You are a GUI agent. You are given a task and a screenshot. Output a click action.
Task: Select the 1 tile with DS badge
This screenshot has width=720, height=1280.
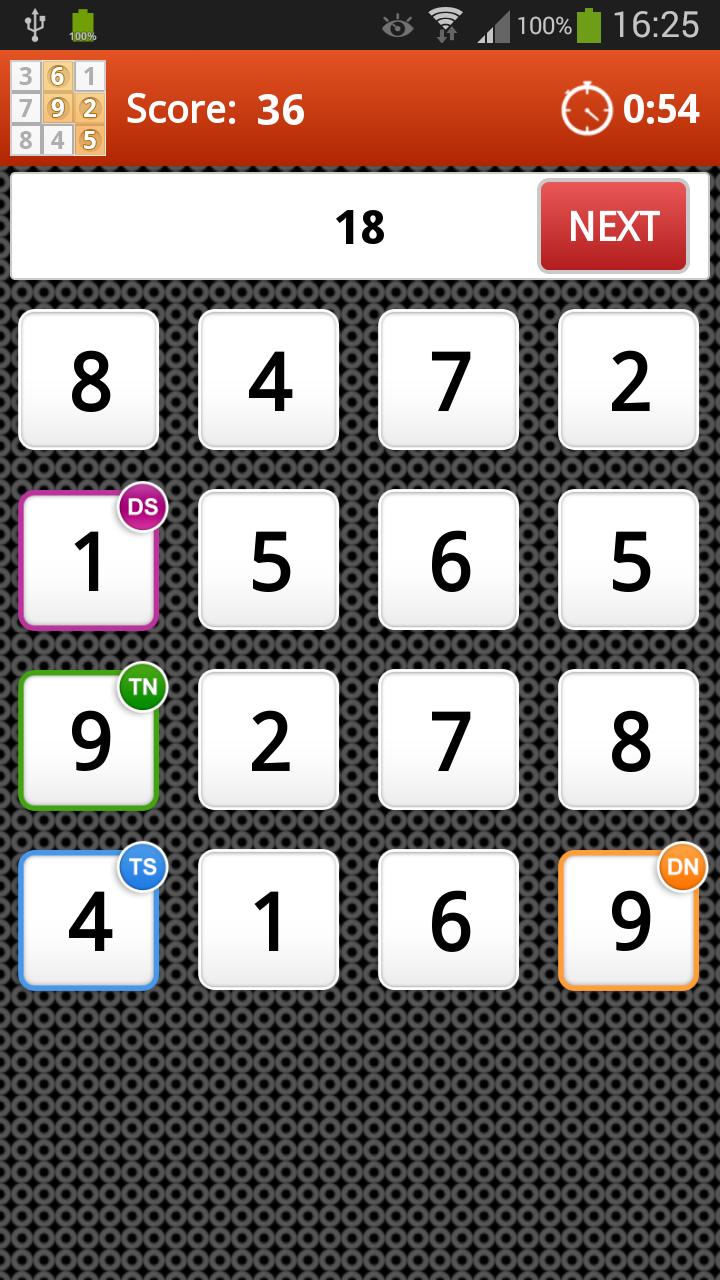tap(89, 561)
